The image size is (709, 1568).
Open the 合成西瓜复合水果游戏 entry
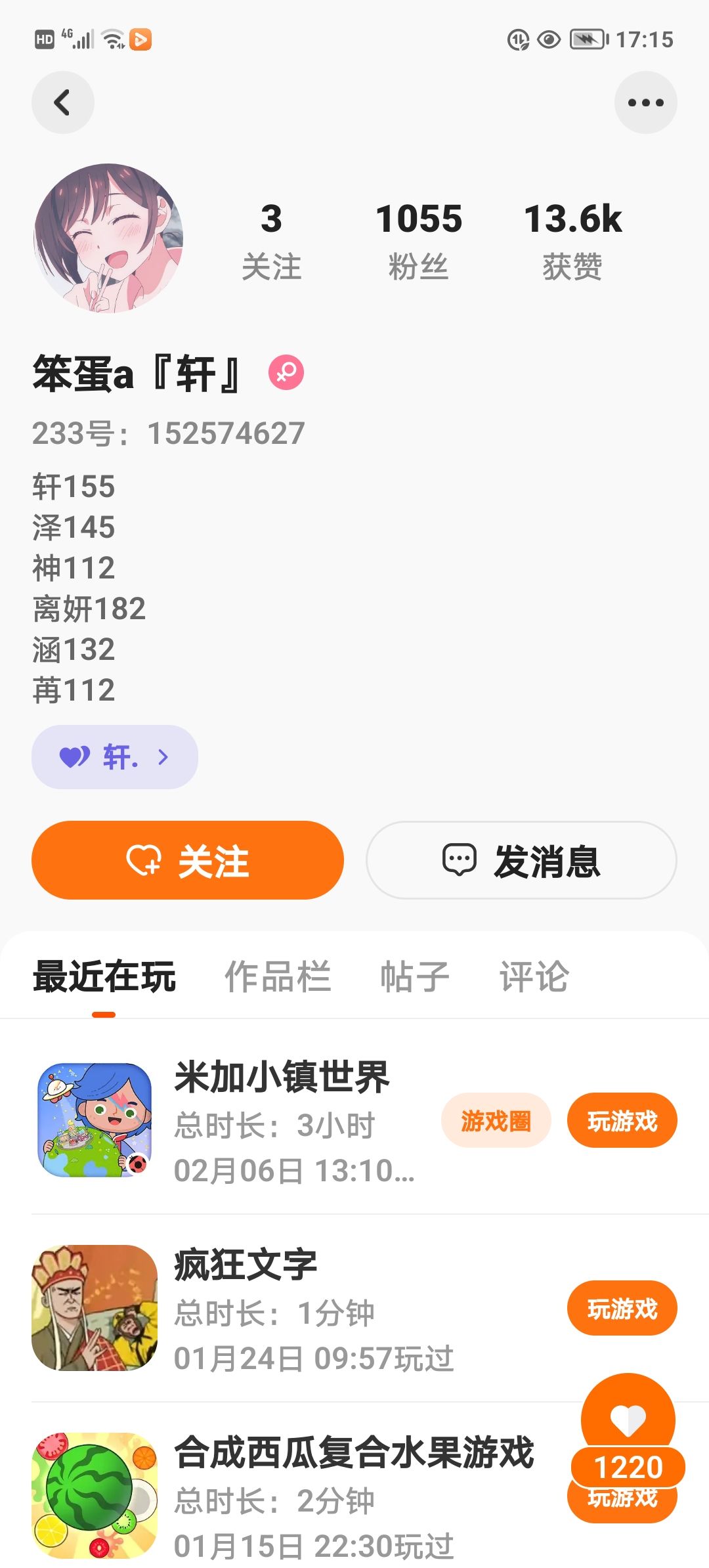(x=354, y=1452)
